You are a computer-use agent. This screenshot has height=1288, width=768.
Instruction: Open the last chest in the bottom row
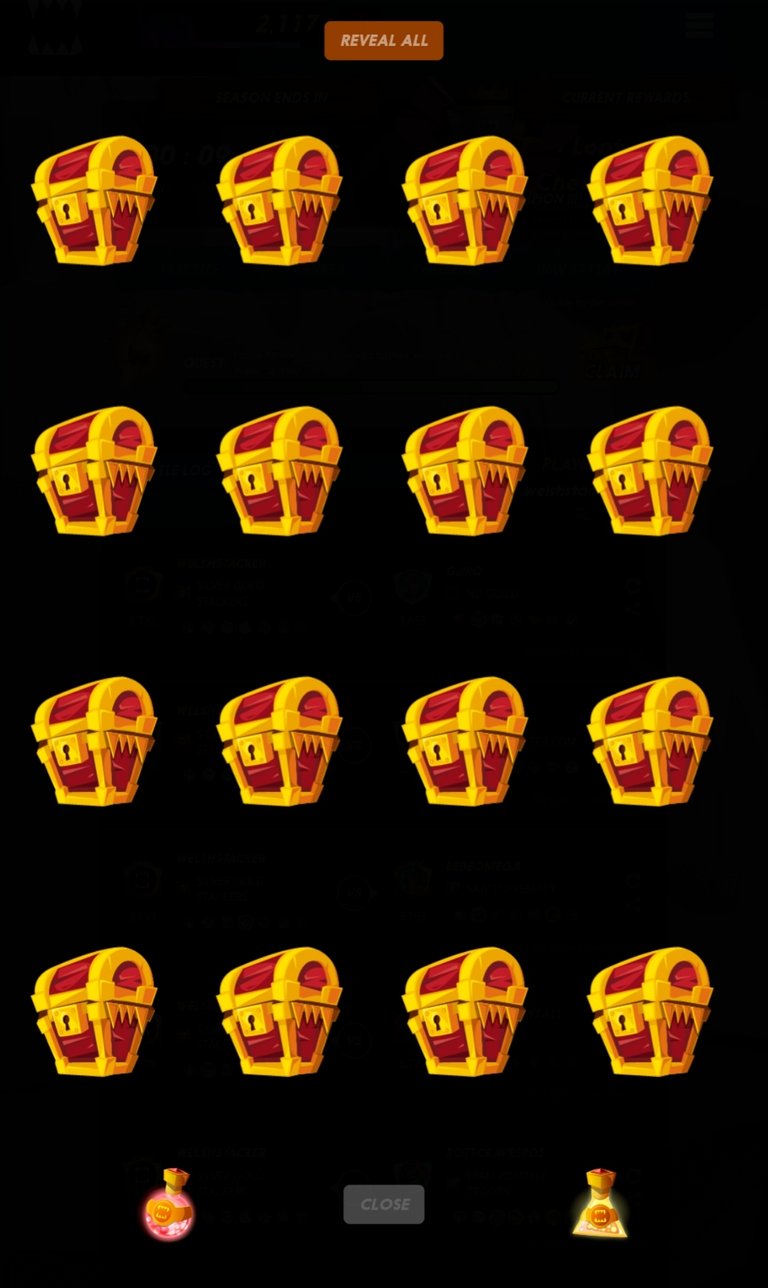tap(650, 1011)
